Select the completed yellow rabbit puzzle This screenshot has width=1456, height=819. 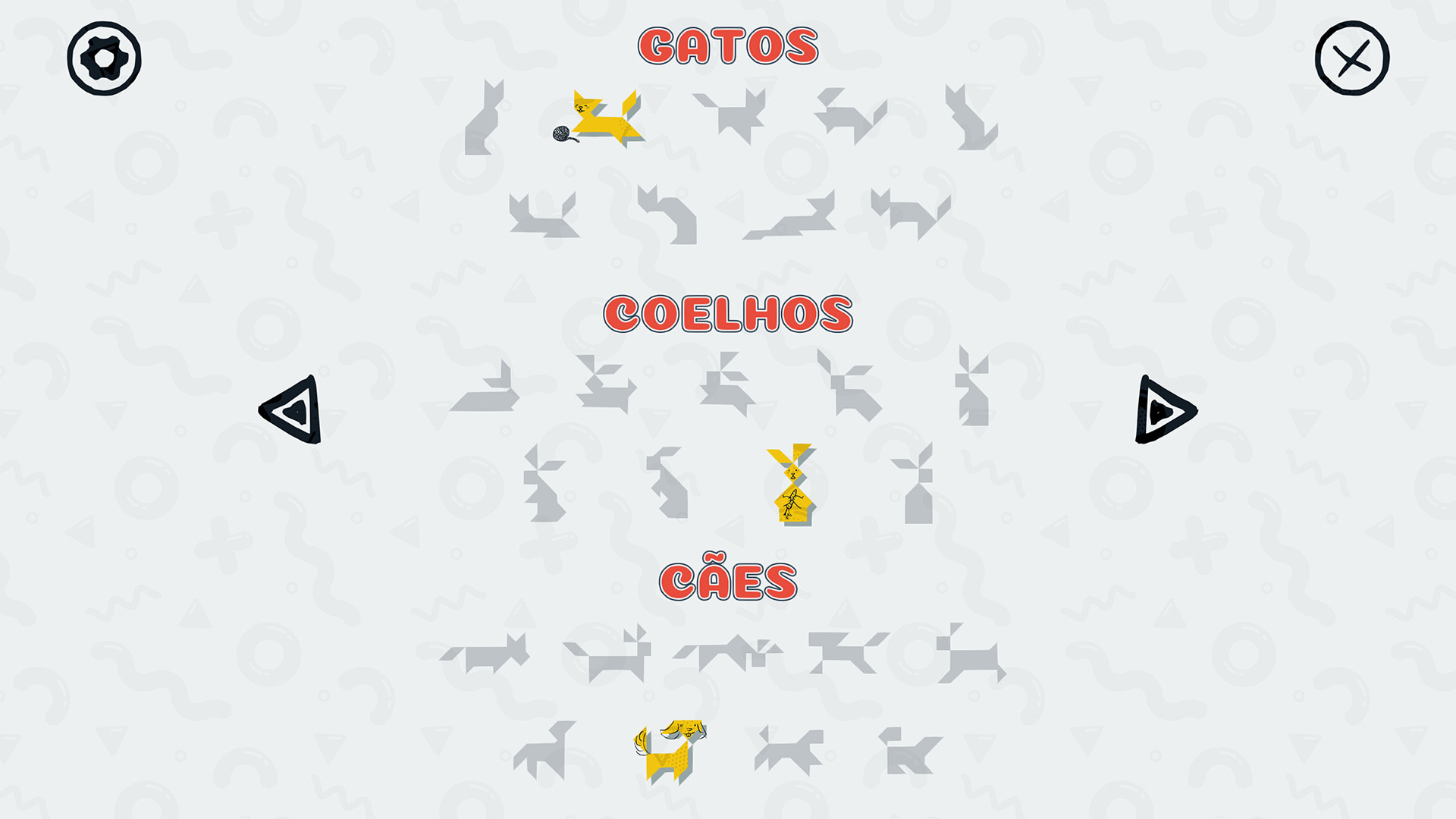click(791, 485)
